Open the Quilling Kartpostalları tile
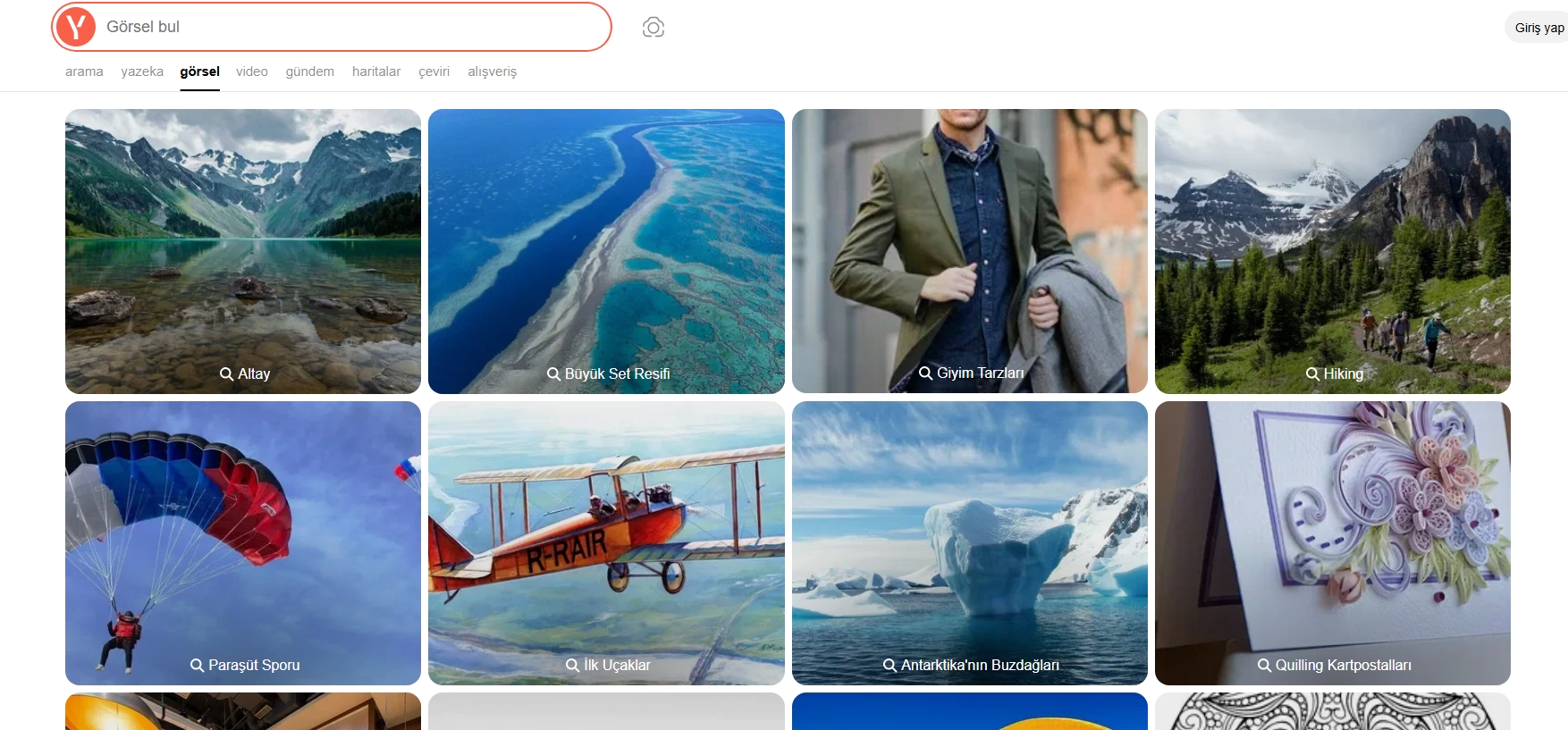The image size is (1568, 730). 1332,542
